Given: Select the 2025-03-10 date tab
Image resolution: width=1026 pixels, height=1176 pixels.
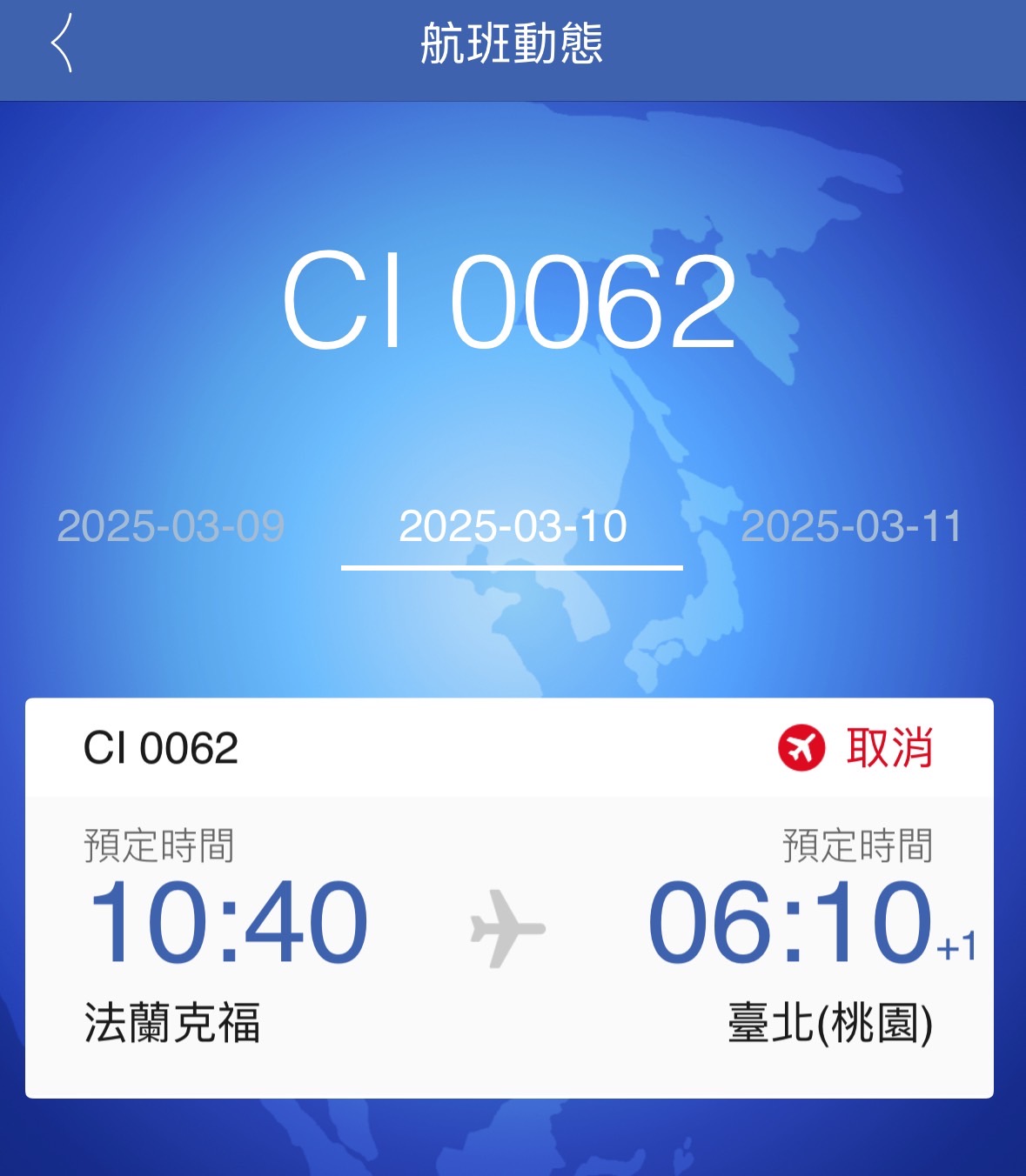Looking at the screenshot, I should tap(512, 526).
